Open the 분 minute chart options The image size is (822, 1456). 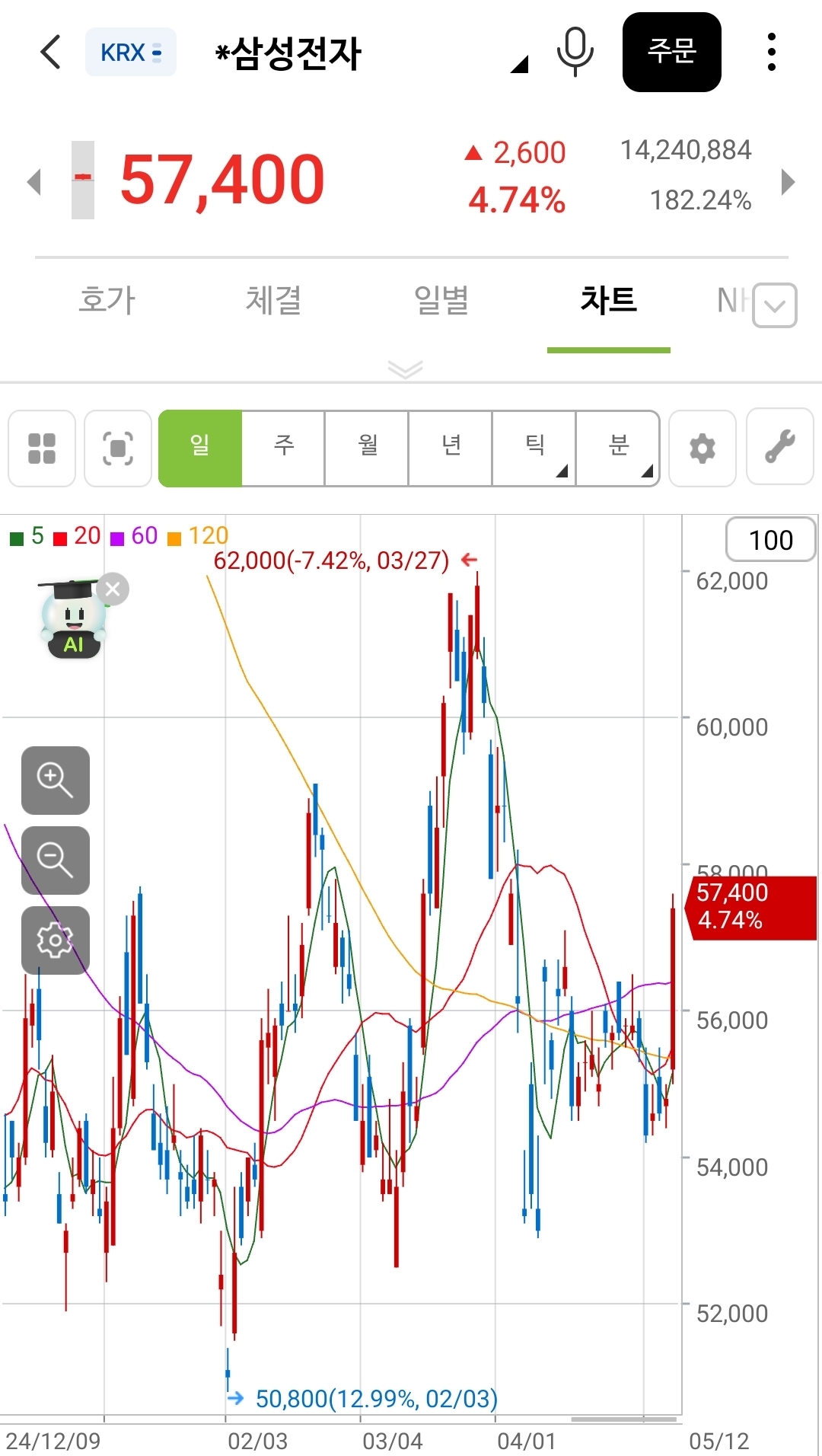618,448
